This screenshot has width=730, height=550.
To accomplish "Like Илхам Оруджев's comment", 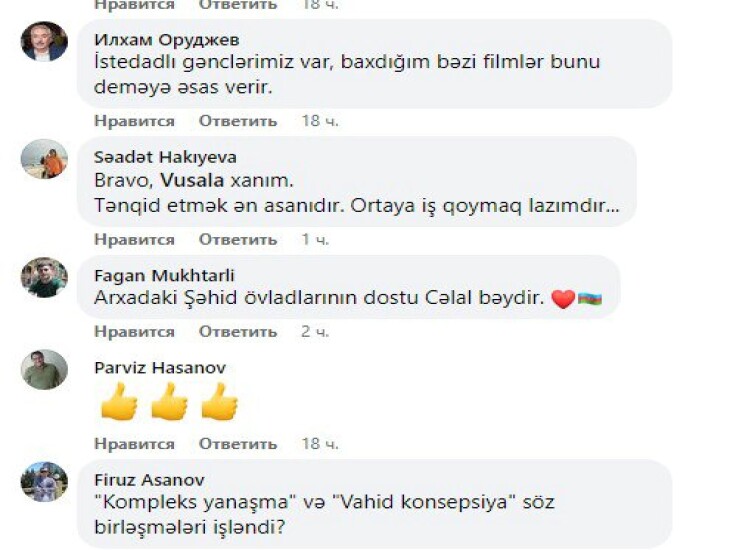I will [x=134, y=121].
